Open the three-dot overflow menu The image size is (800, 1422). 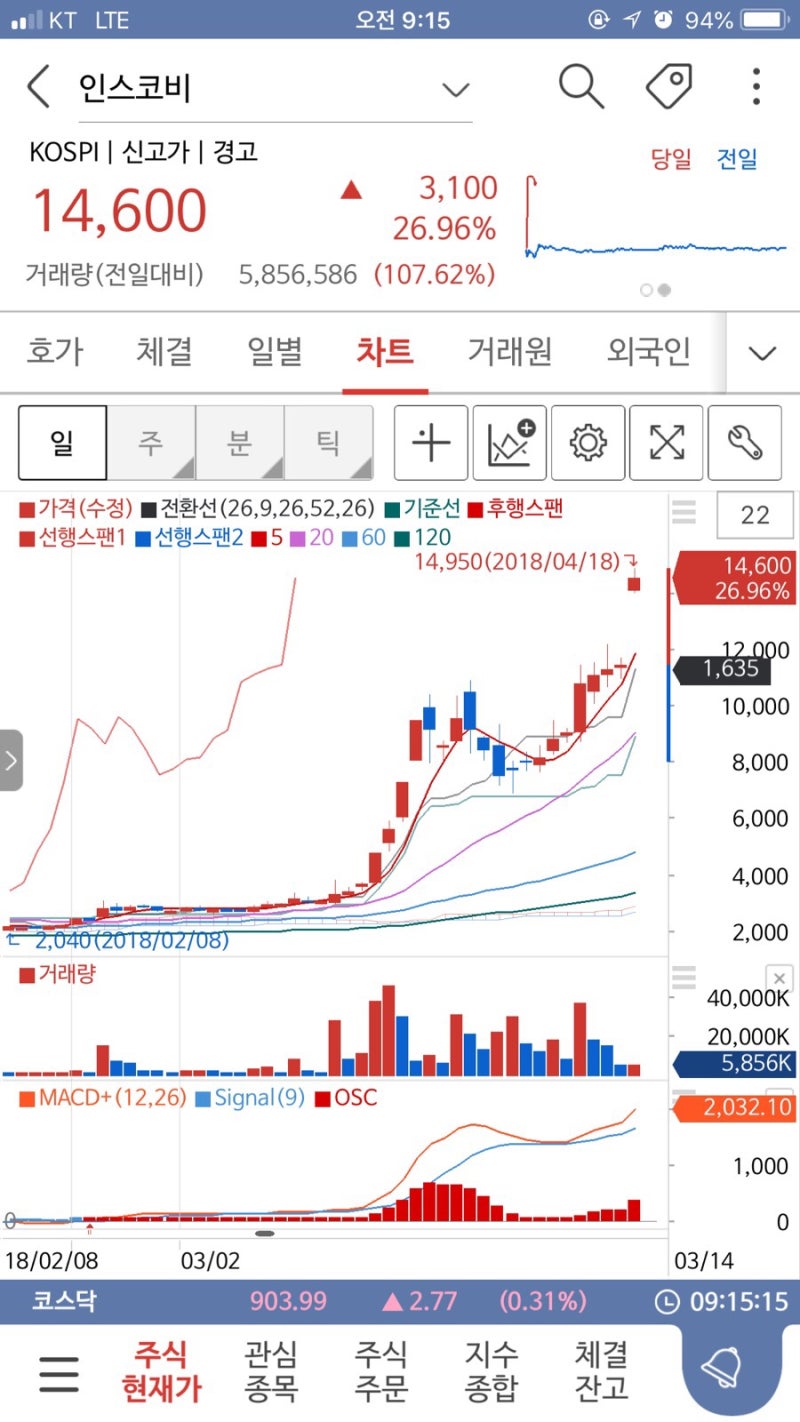[x=754, y=86]
